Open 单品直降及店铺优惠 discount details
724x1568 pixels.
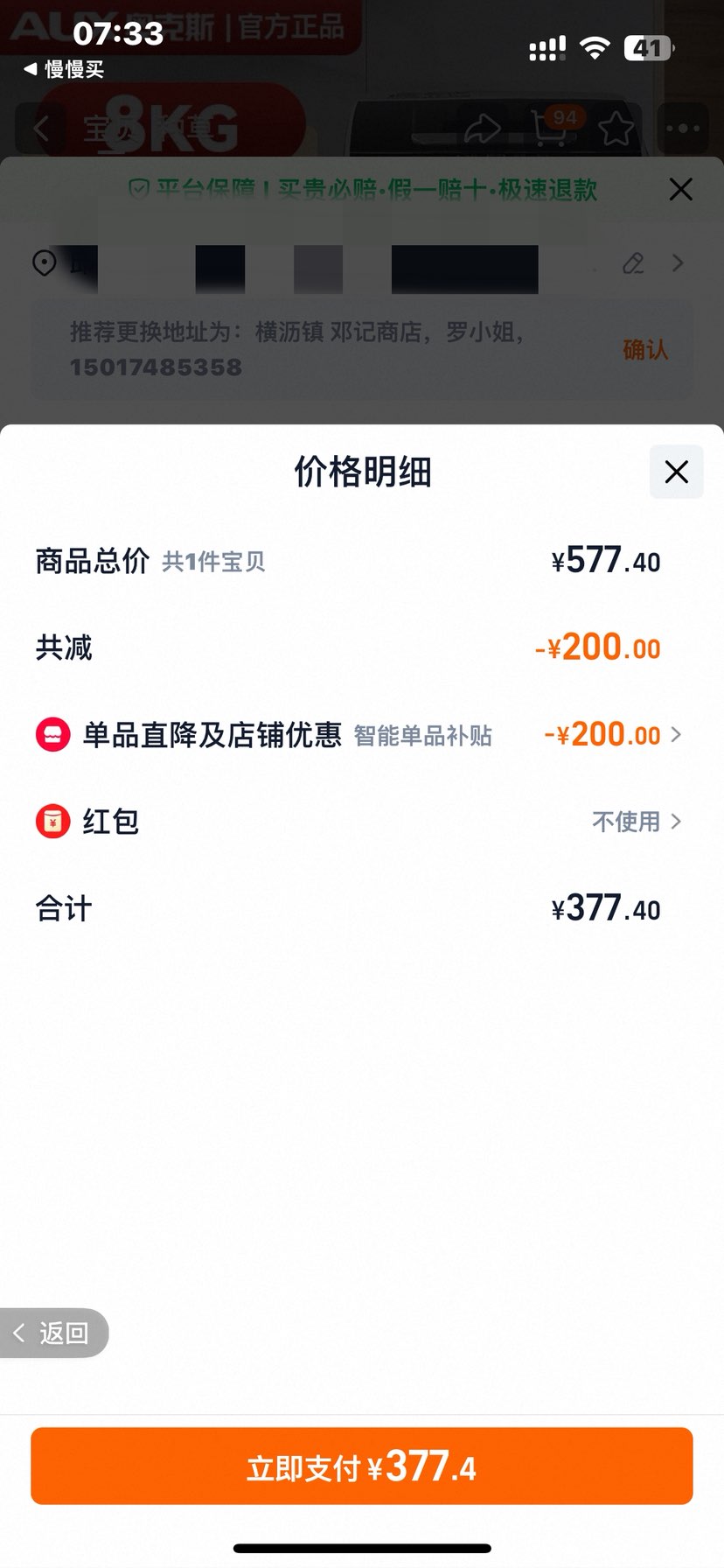click(612, 735)
